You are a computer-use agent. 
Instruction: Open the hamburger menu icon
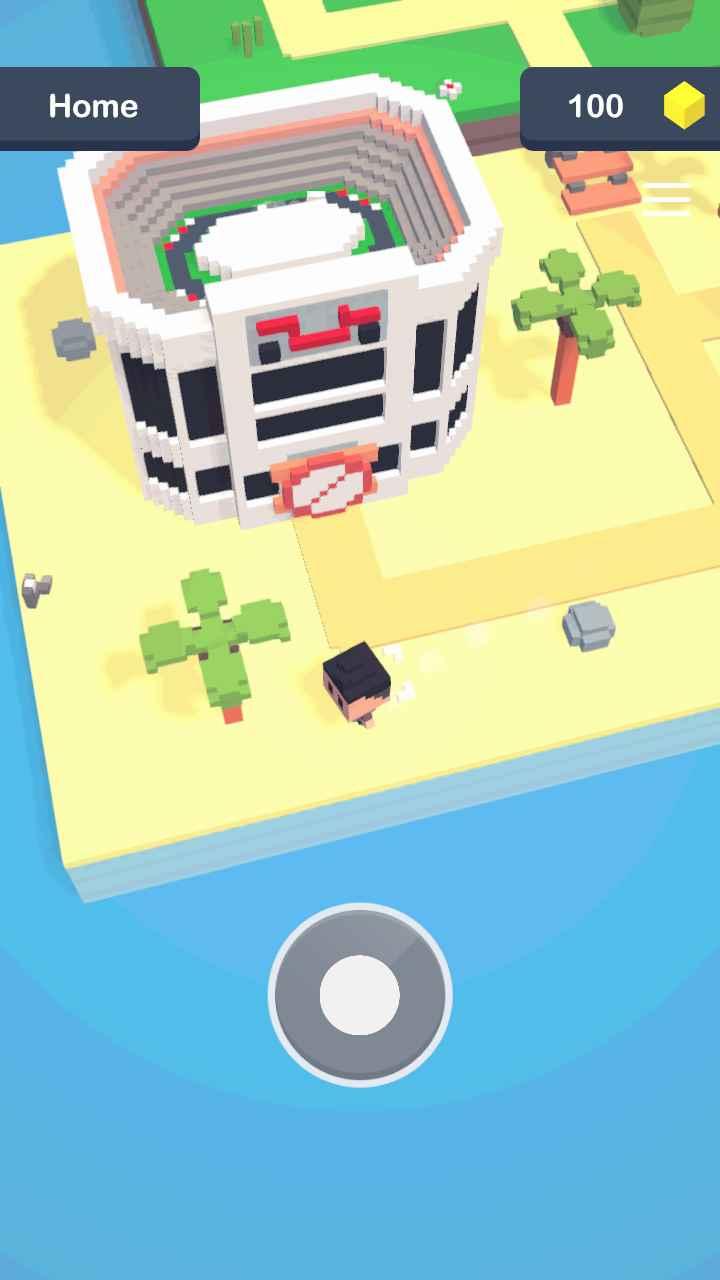(x=666, y=200)
